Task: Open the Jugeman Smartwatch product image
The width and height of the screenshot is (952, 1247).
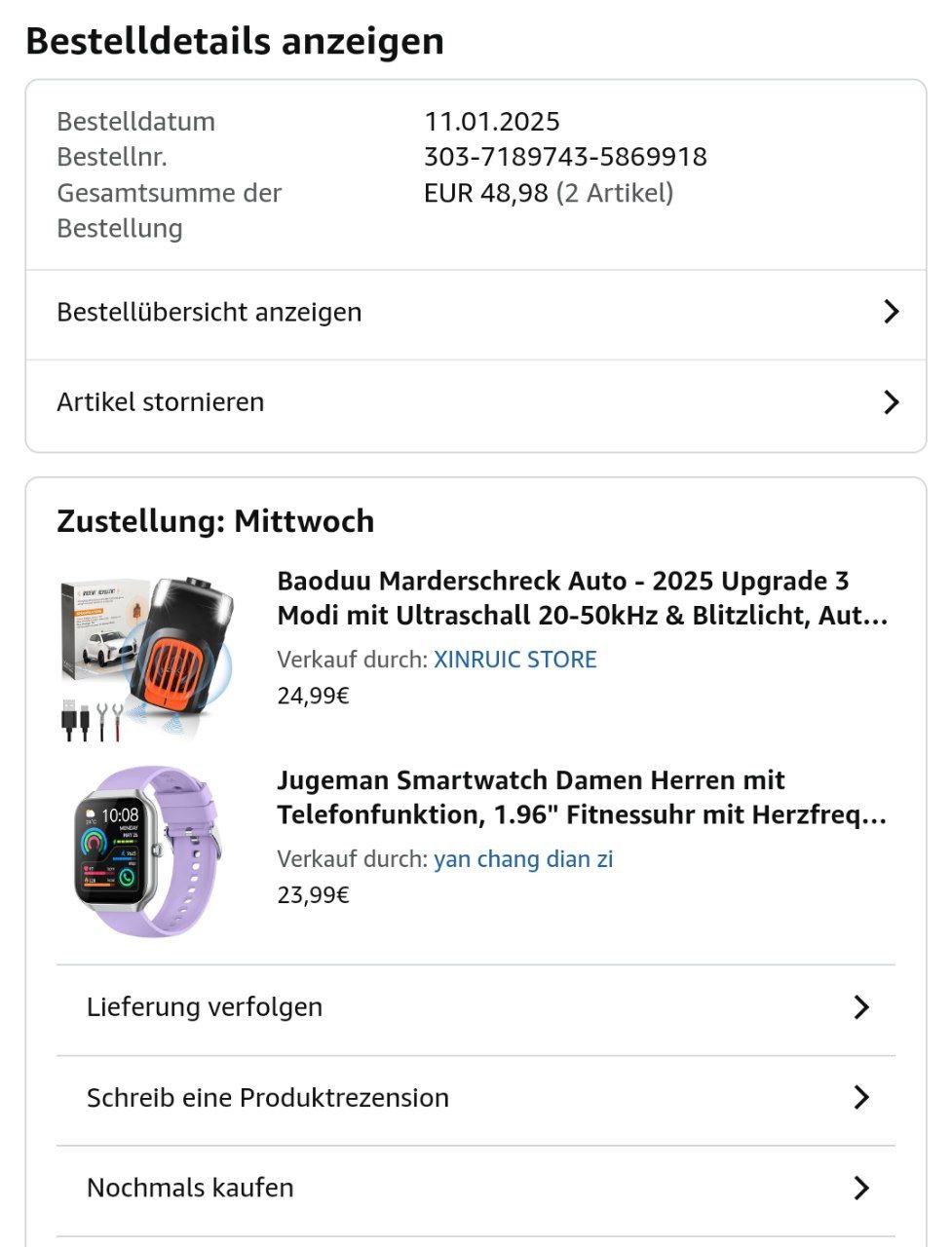Action: tap(148, 850)
